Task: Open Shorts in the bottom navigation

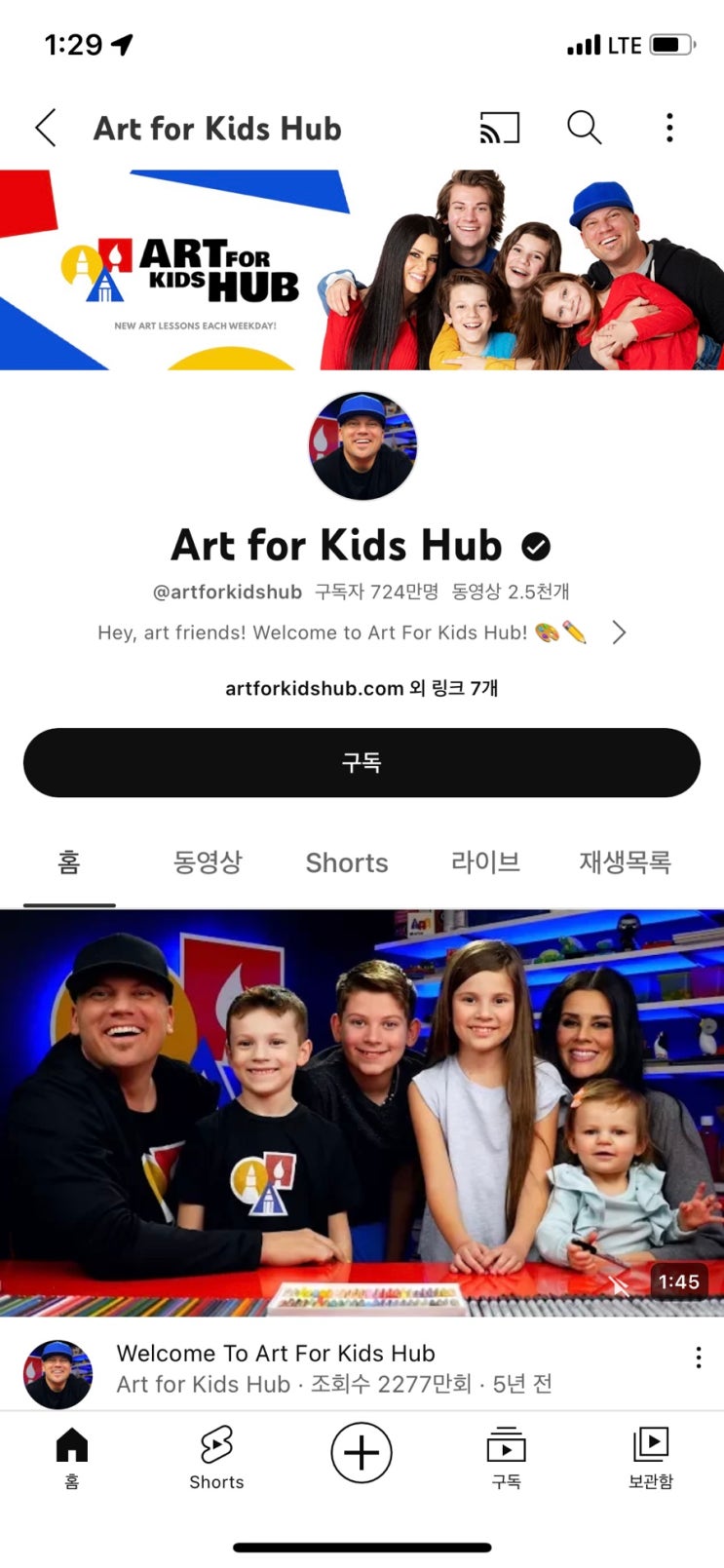Action: pyautogui.click(x=216, y=1457)
